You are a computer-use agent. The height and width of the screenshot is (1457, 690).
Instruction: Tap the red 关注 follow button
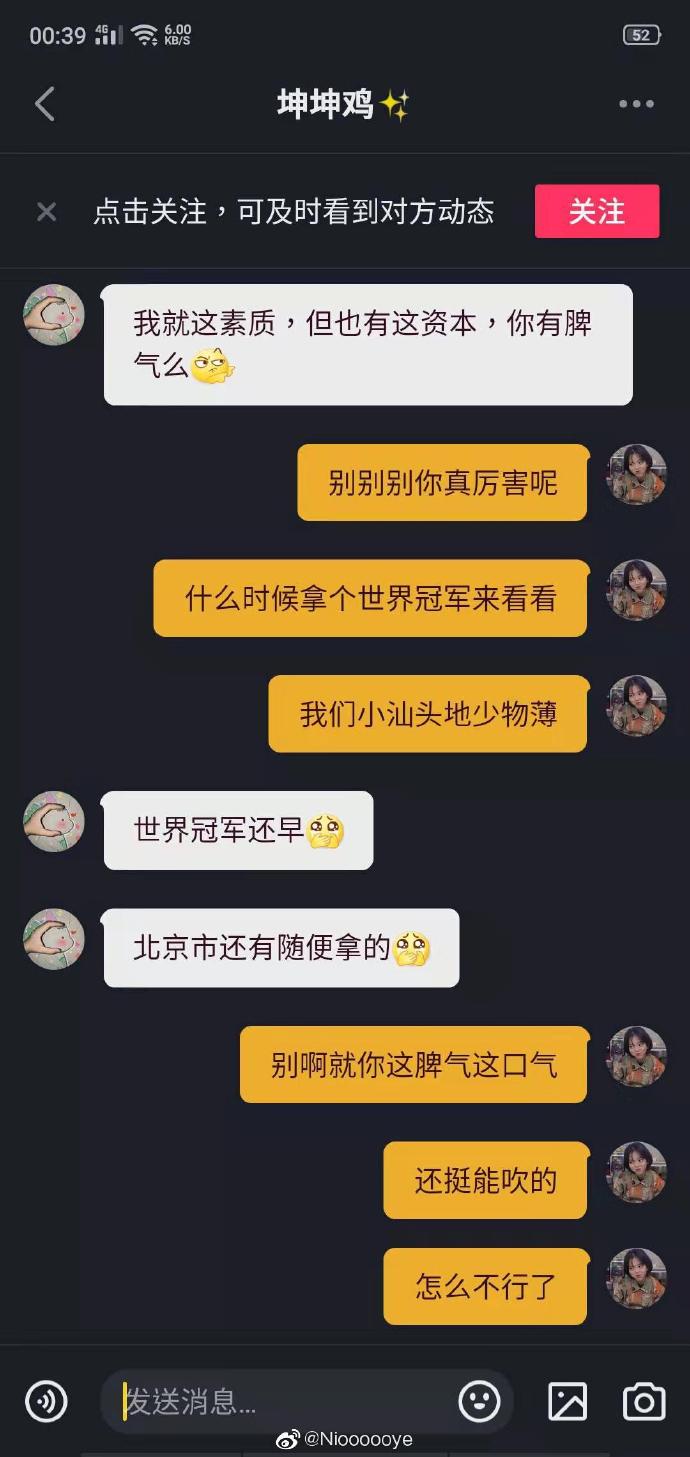pyautogui.click(x=597, y=211)
